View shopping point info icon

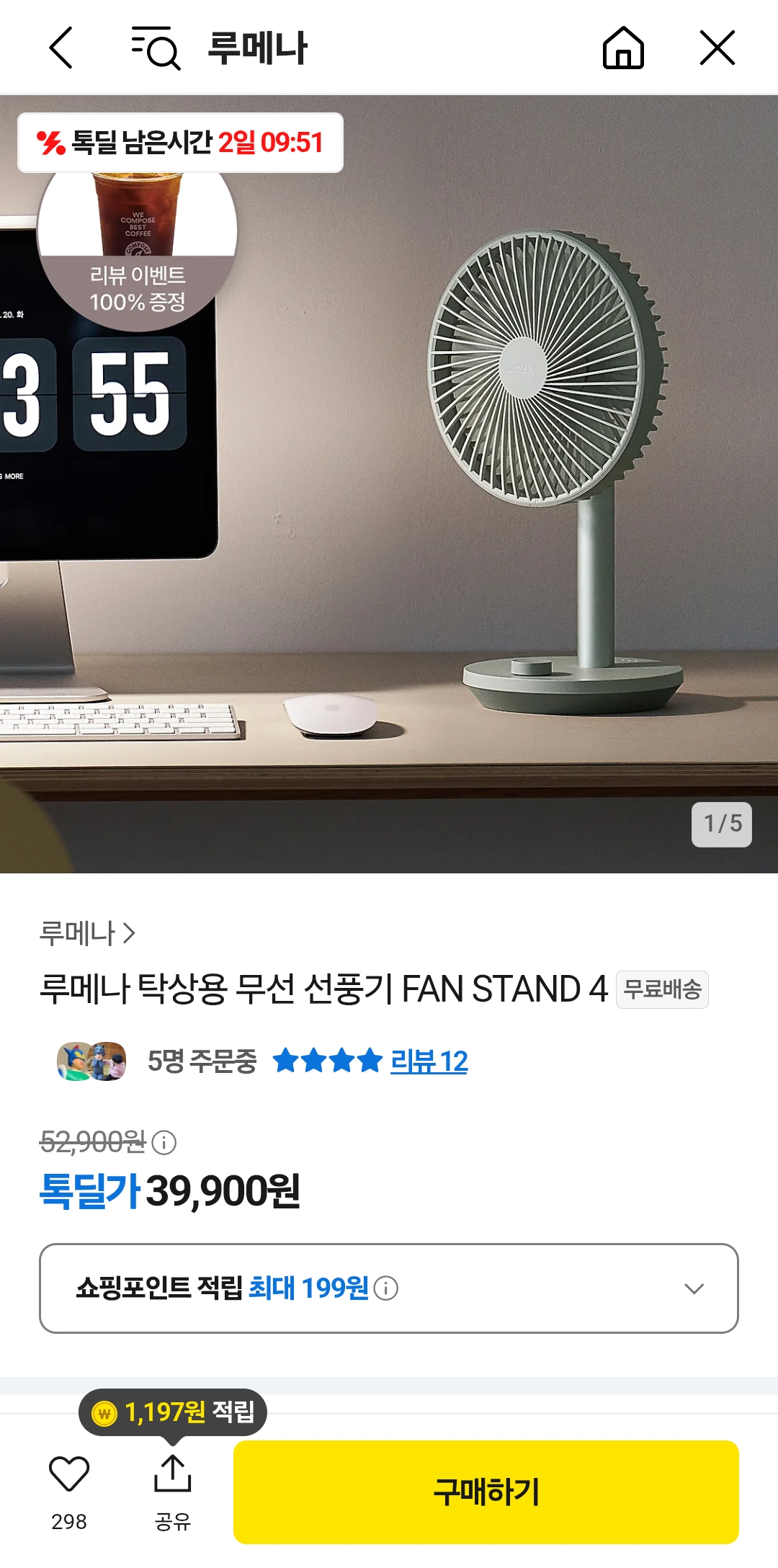[386, 1288]
